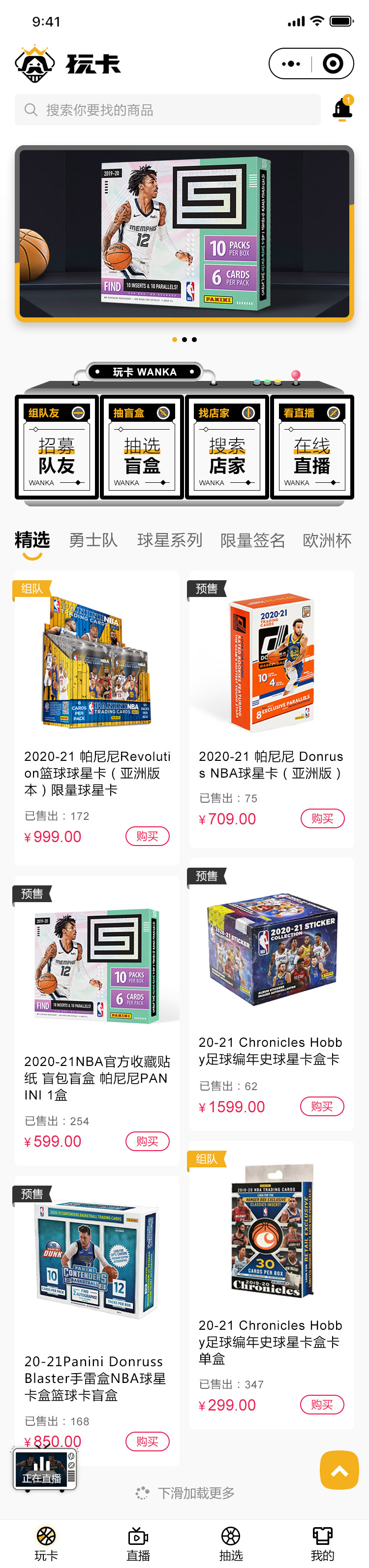
Task: Open the Panini card box banner
Action: [x=184, y=233]
